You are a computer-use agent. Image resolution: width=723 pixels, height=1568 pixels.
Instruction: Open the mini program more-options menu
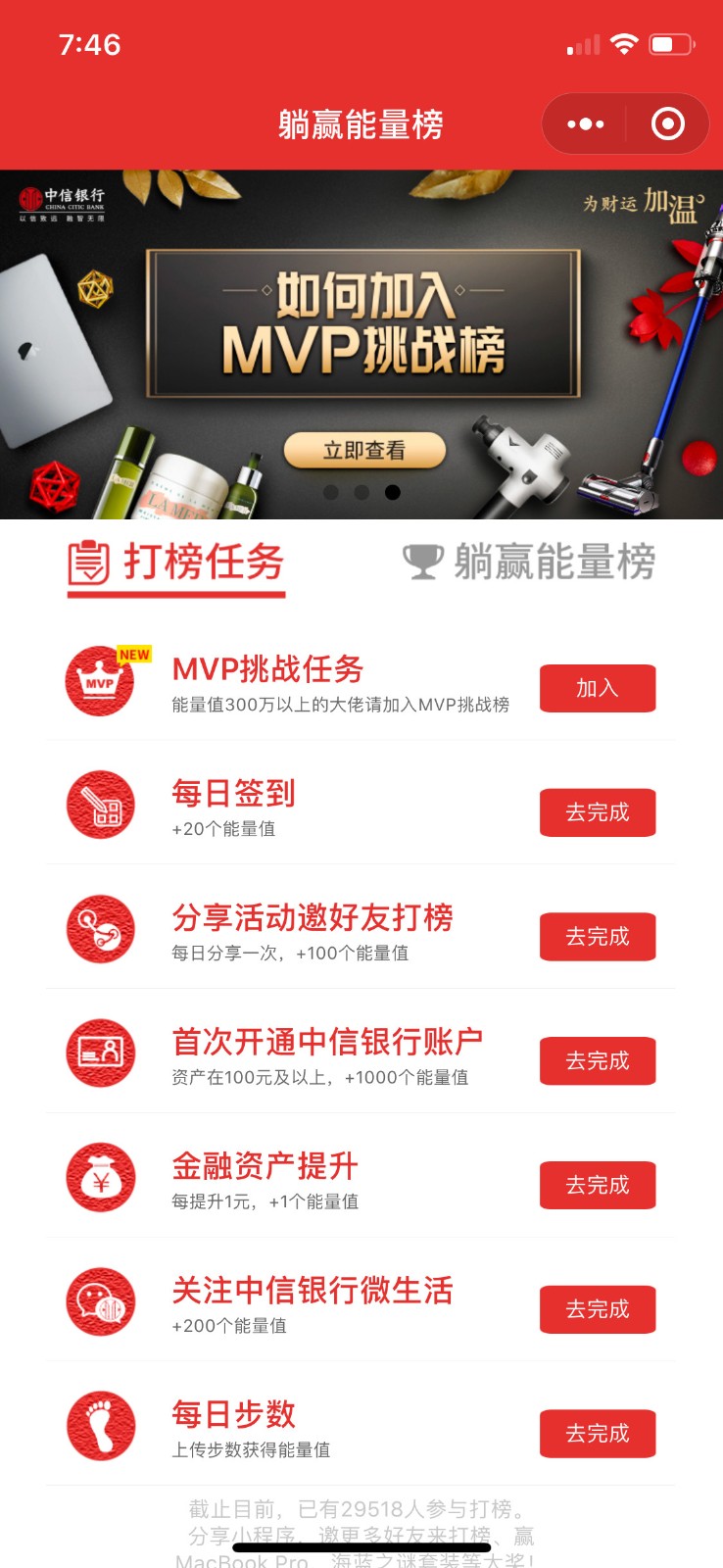[x=586, y=124]
